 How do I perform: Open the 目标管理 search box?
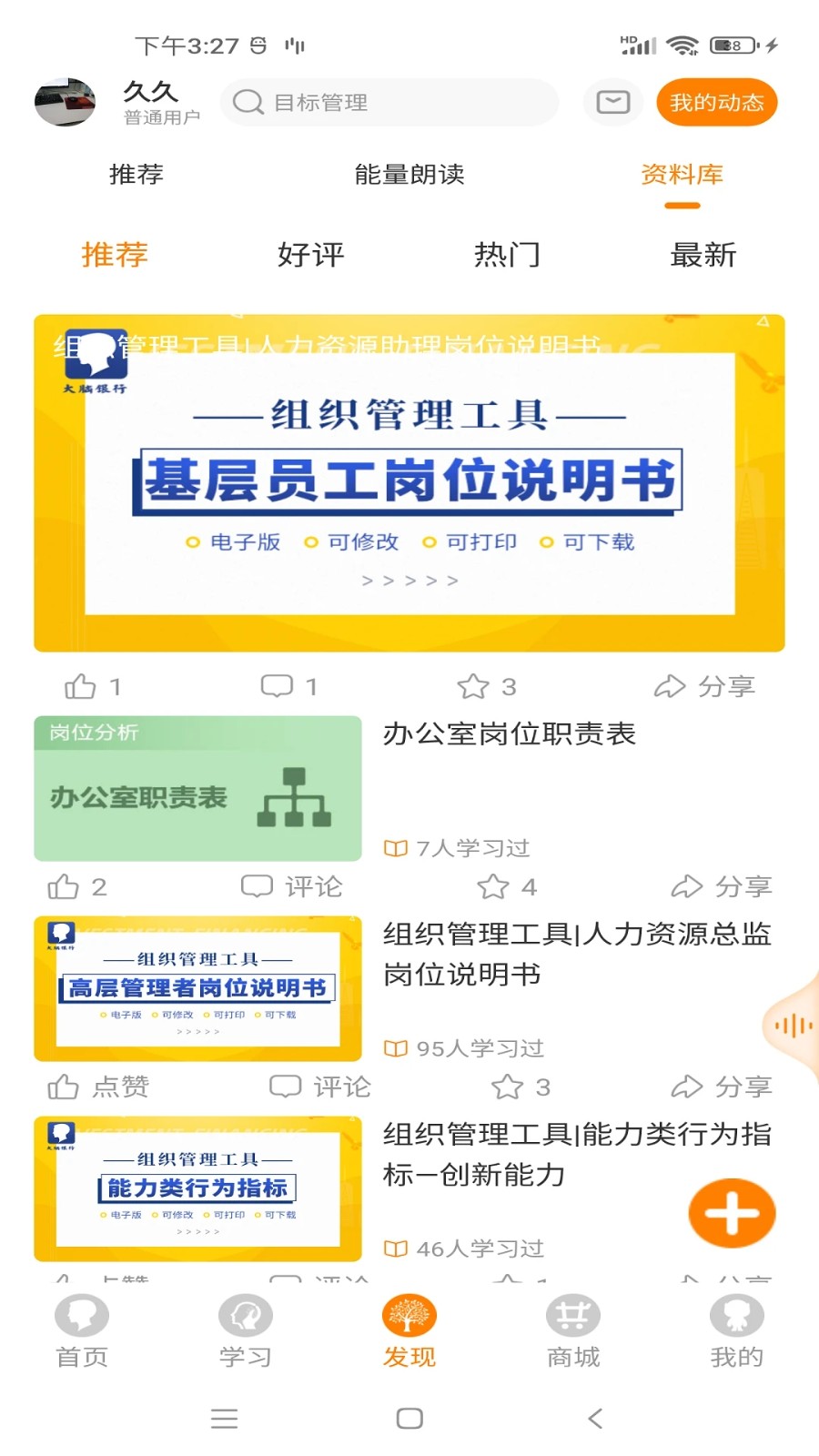(389, 102)
